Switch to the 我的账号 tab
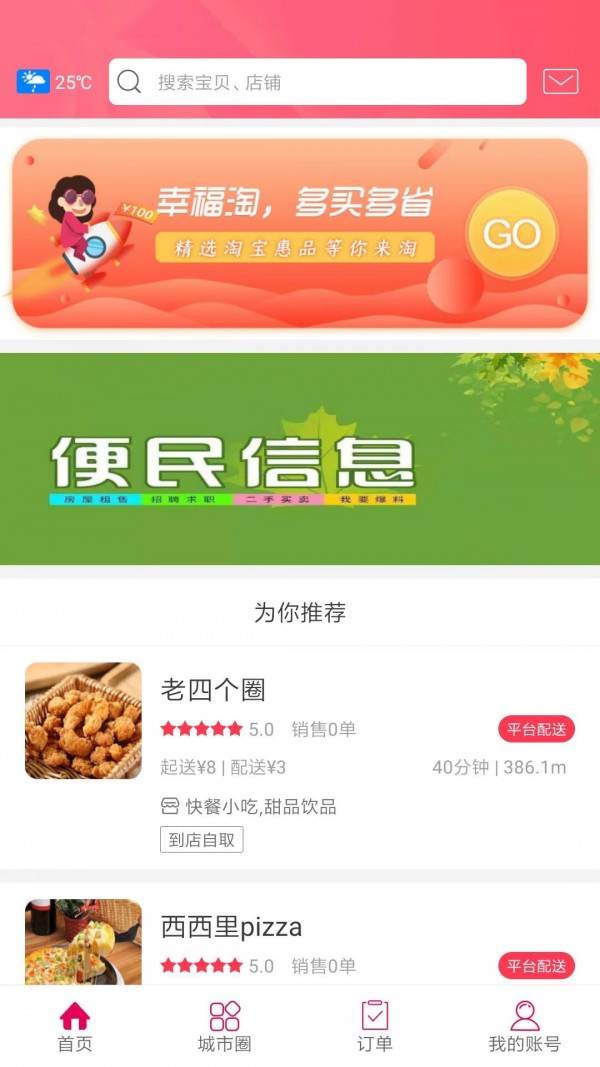 [524, 1027]
